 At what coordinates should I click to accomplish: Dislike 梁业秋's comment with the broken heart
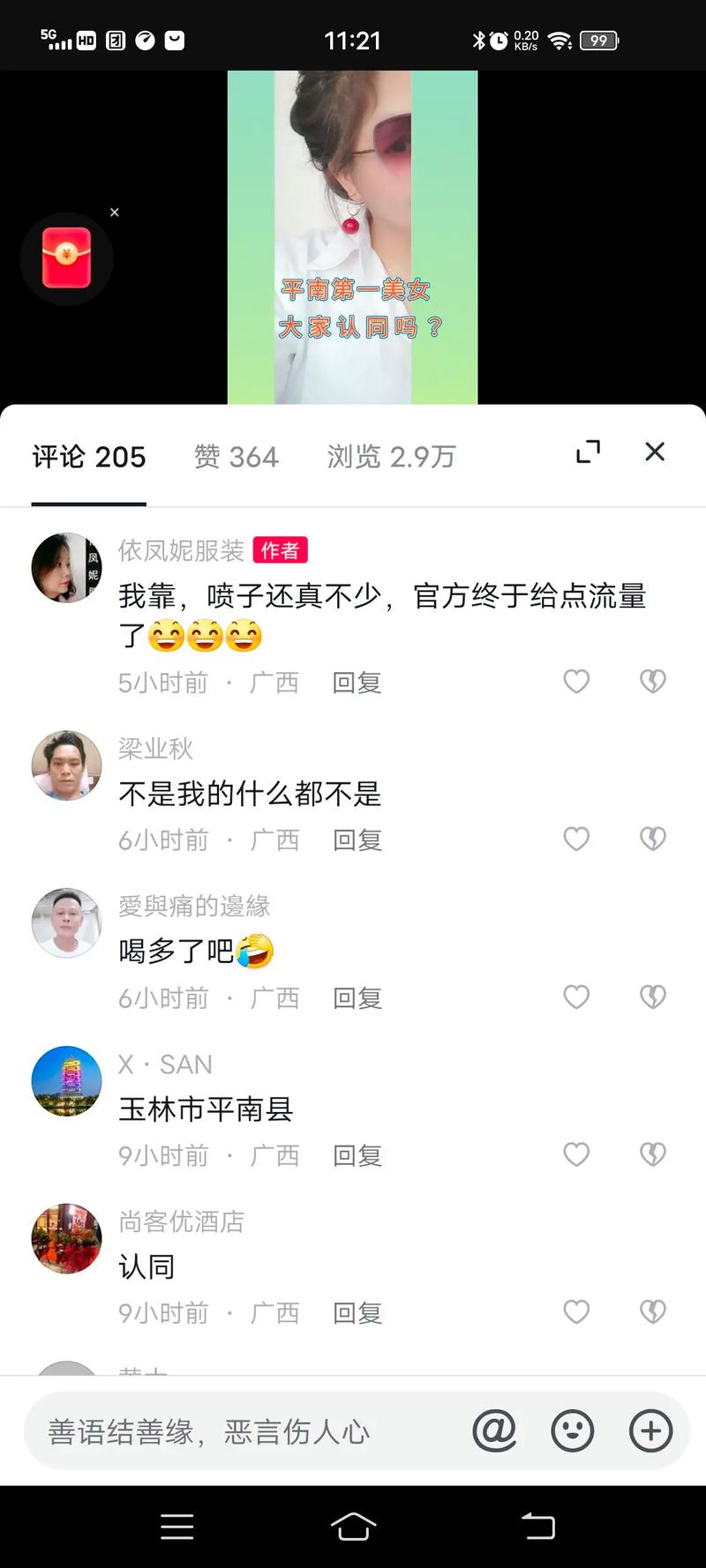[x=651, y=839]
